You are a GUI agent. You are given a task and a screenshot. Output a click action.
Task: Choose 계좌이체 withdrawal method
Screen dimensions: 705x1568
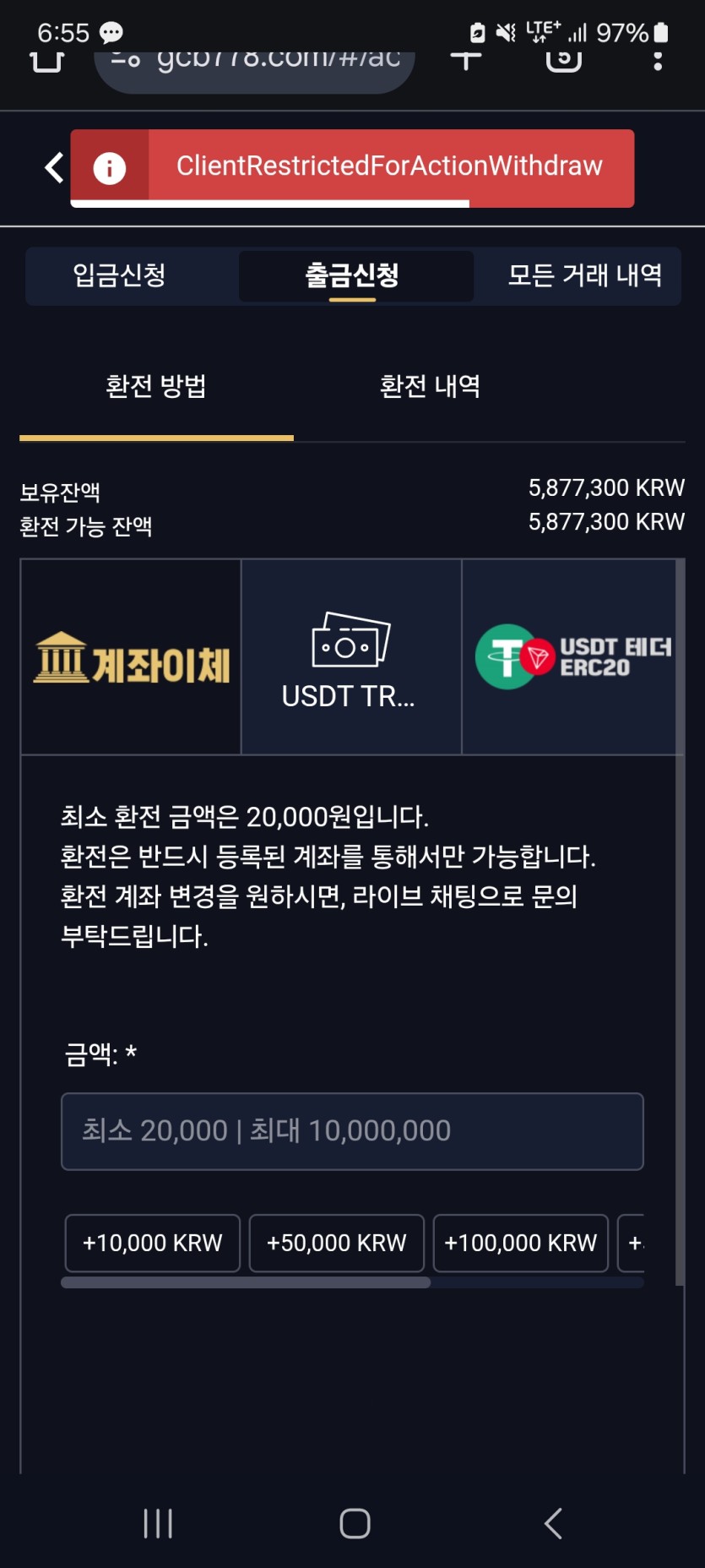point(131,657)
